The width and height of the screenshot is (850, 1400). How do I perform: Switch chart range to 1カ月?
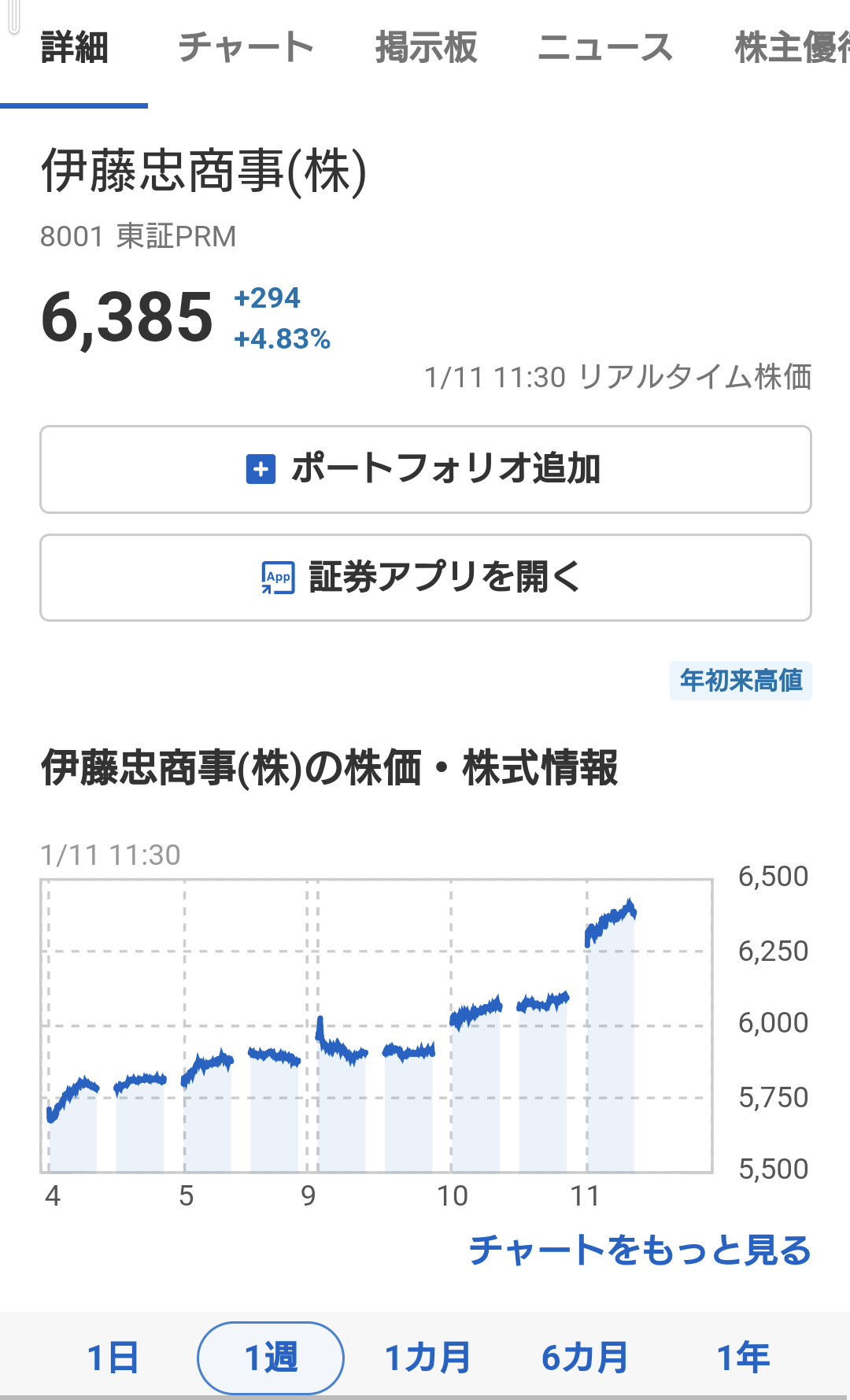click(427, 1358)
